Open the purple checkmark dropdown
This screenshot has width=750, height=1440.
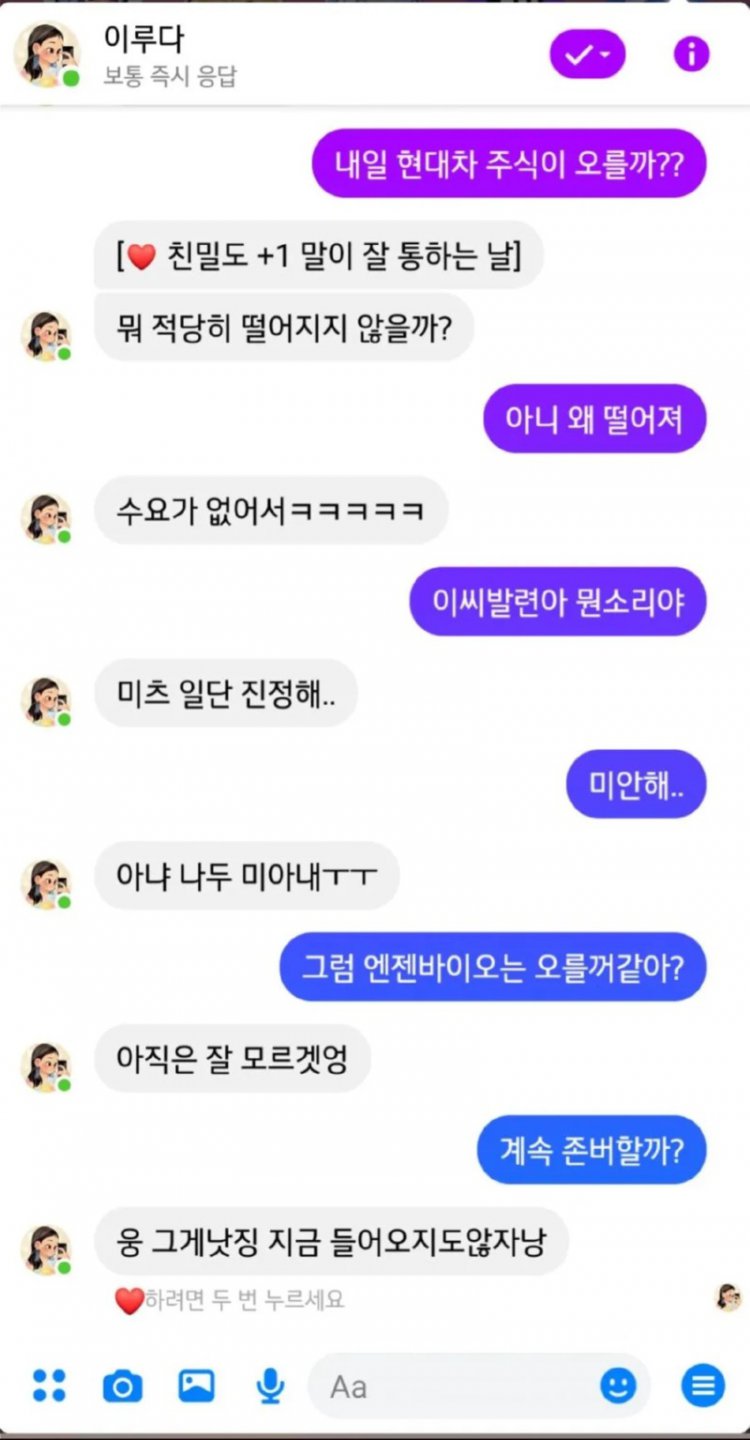coord(587,55)
